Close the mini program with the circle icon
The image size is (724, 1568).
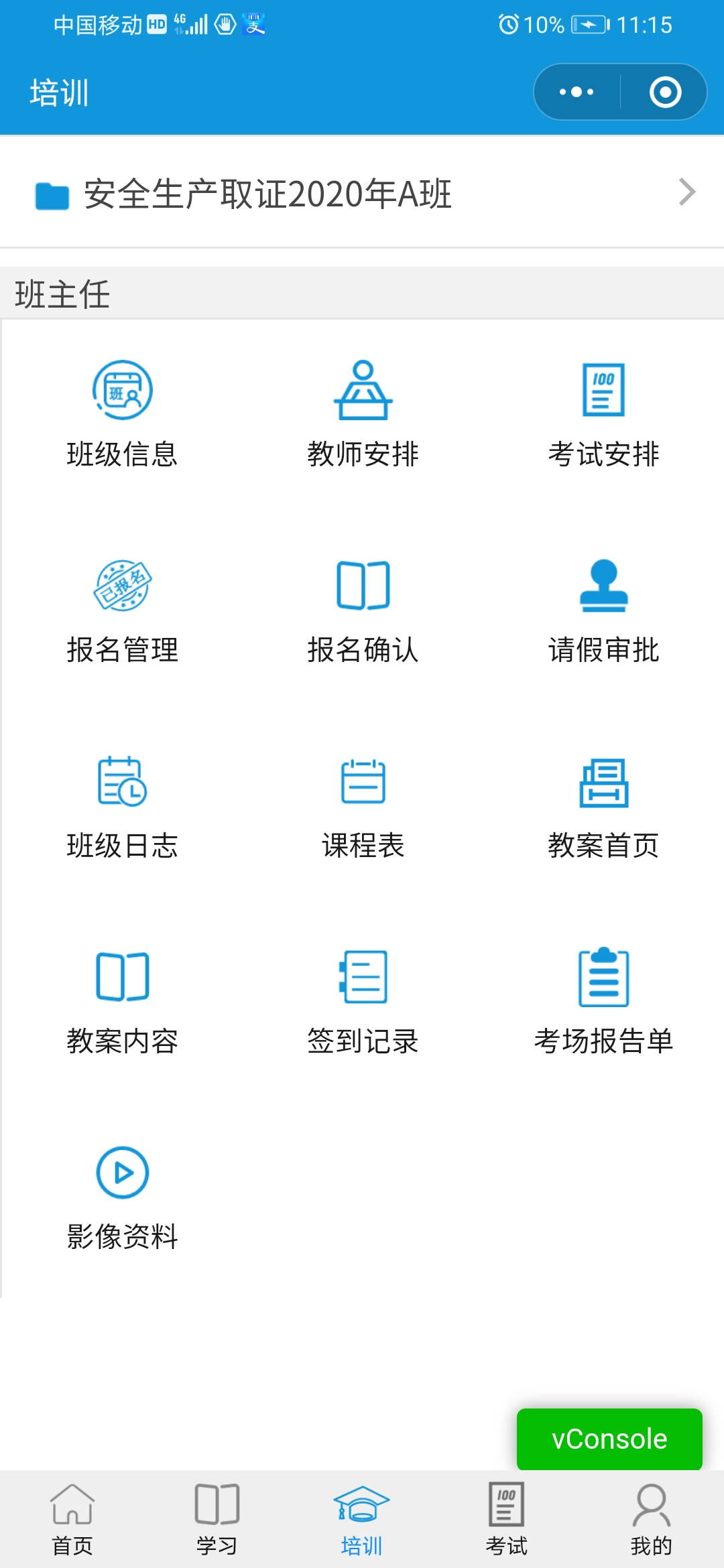point(665,92)
